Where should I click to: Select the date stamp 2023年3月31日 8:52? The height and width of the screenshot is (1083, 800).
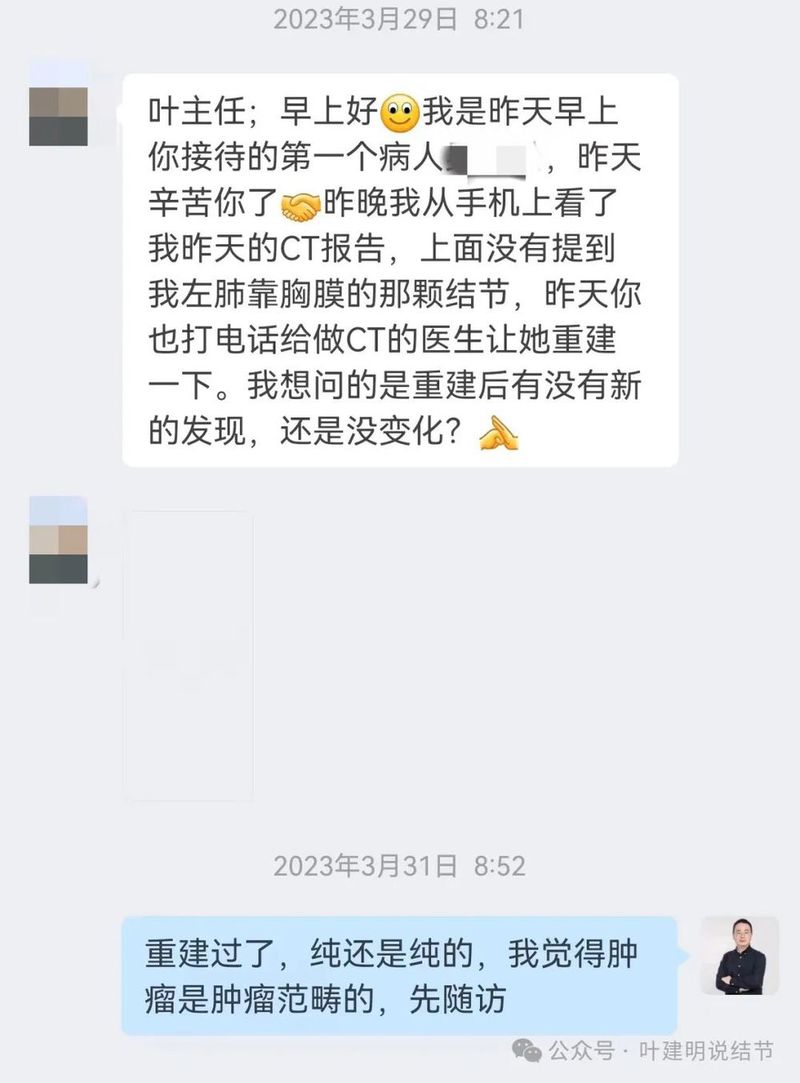[400, 866]
